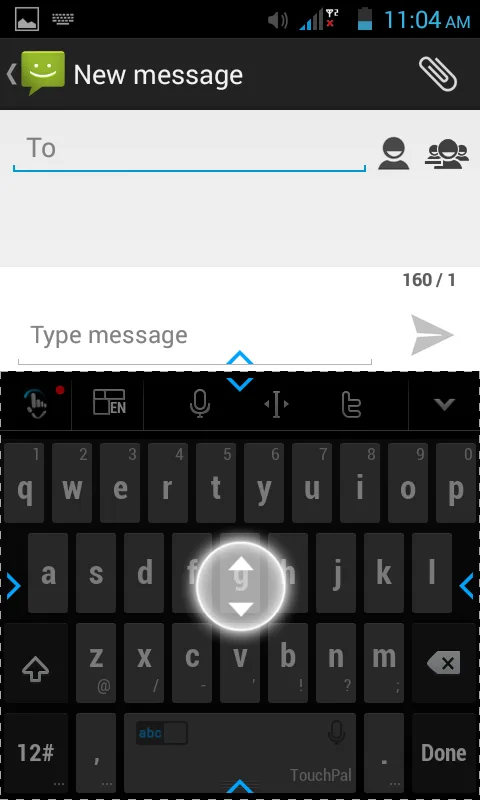Tap the paperclip to attach a file
480x800 pixels.
coord(437,74)
